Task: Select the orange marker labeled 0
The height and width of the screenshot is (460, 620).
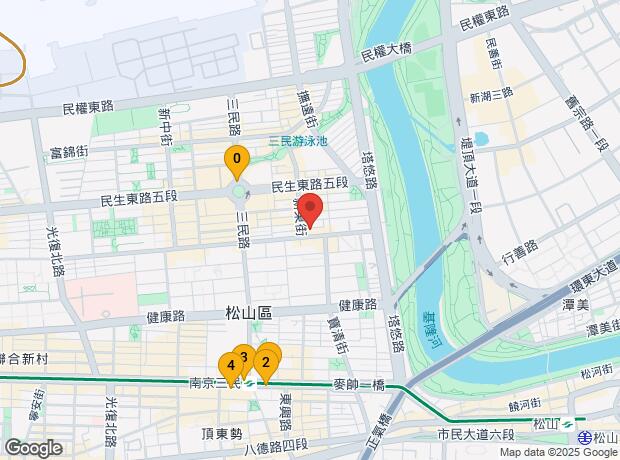Action: click(x=236, y=159)
